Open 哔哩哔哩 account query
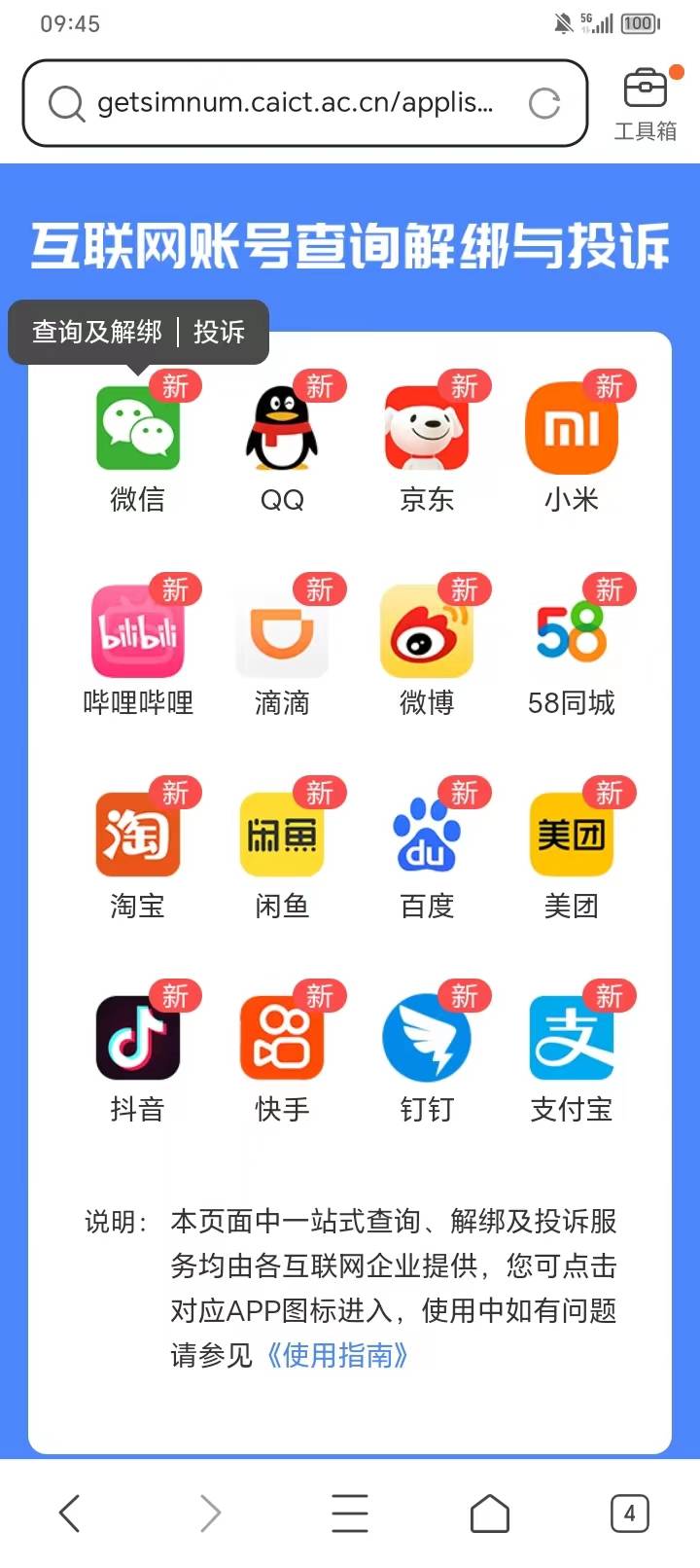The image size is (700, 1568). click(x=138, y=632)
